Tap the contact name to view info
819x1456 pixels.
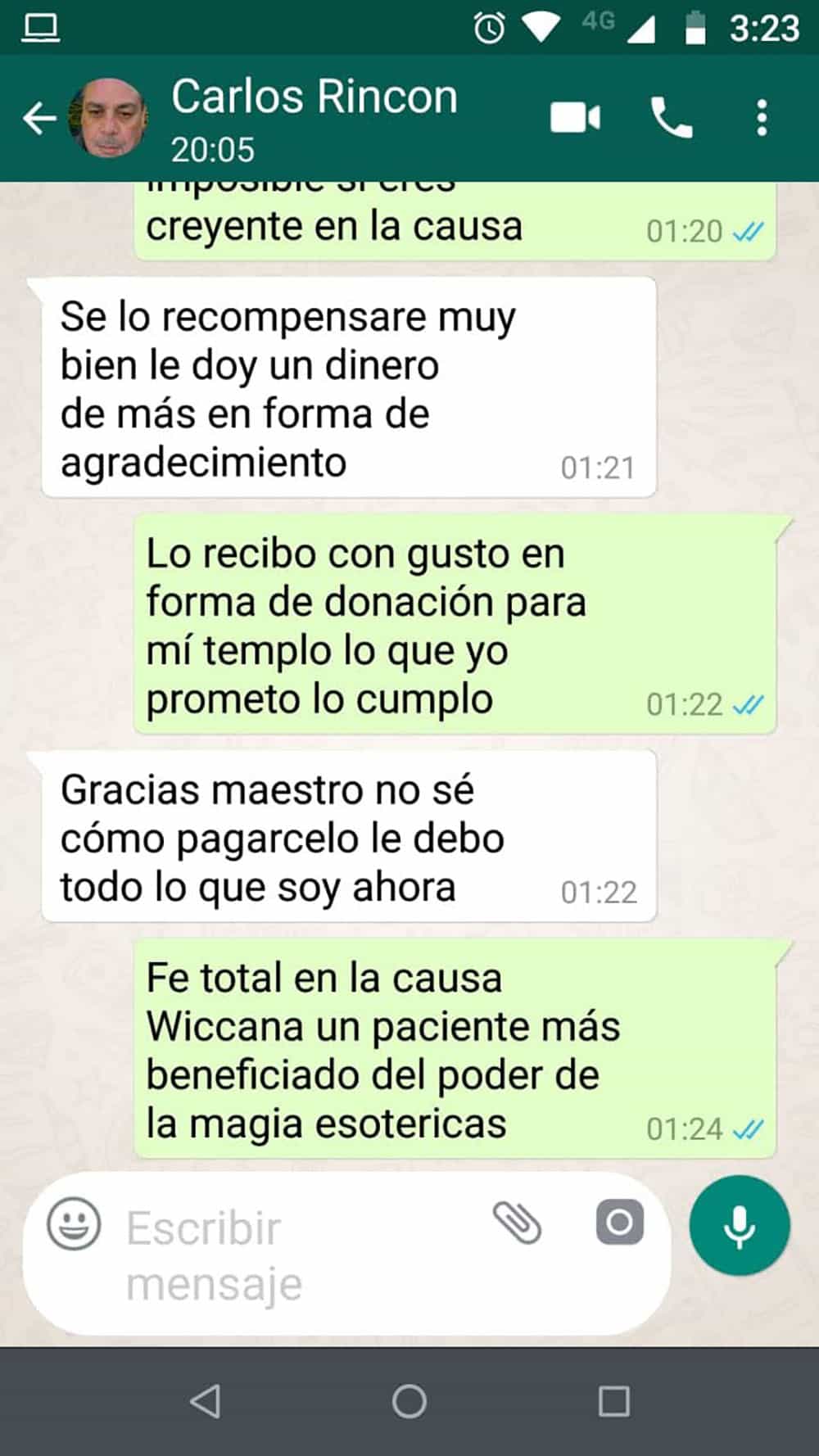pos(315,96)
